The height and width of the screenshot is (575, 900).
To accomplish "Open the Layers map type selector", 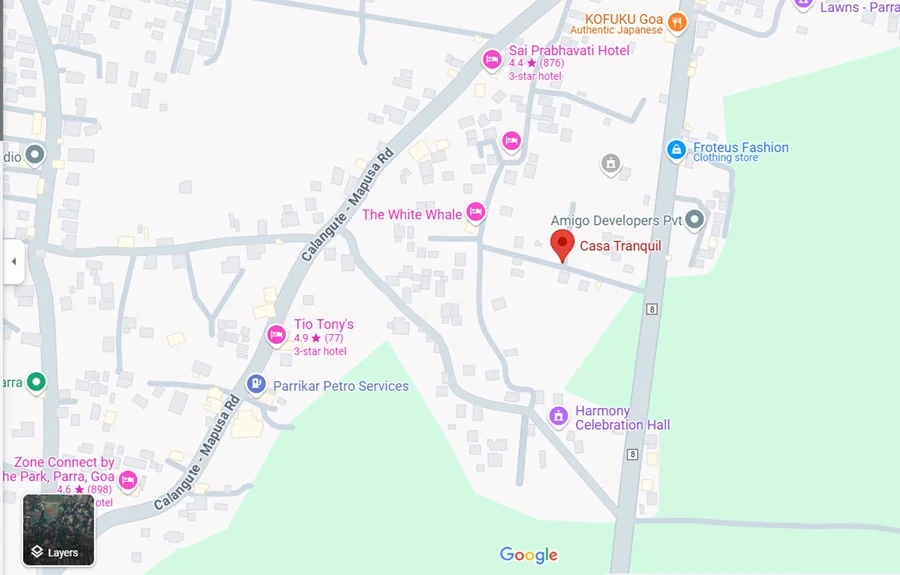I will [x=58, y=530].
